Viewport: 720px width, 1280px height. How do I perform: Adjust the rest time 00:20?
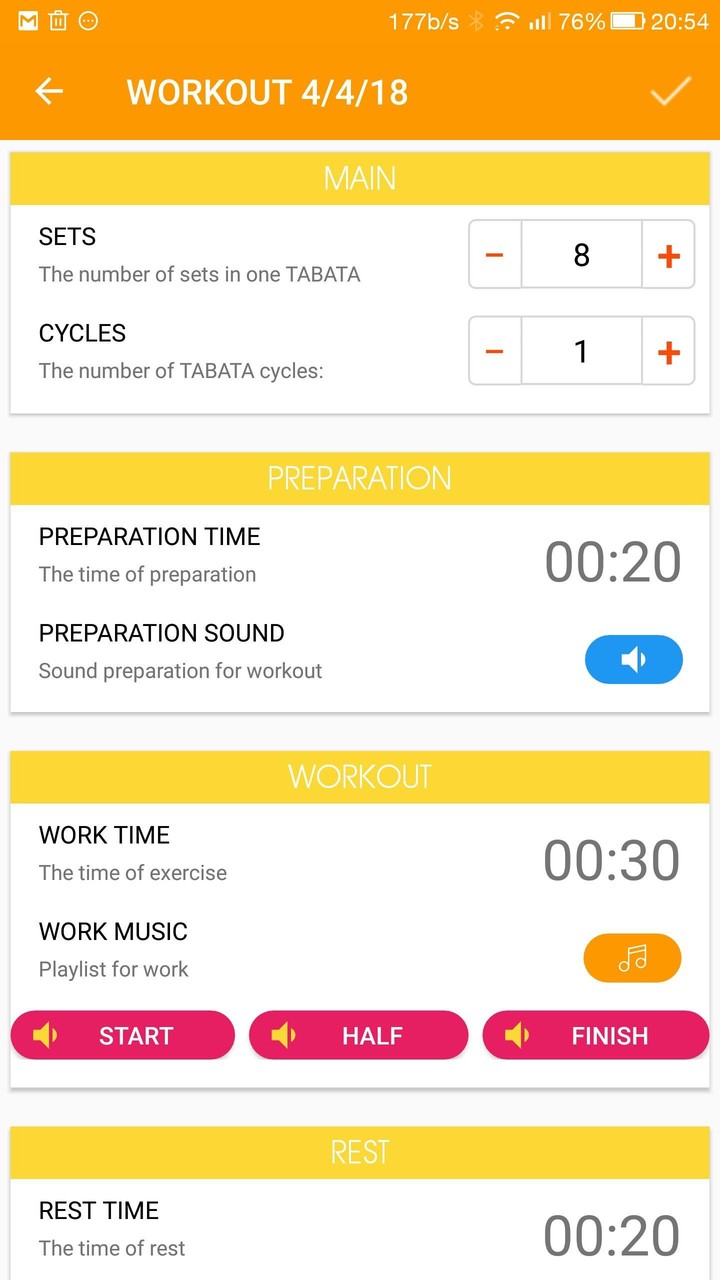(612, 1235)
